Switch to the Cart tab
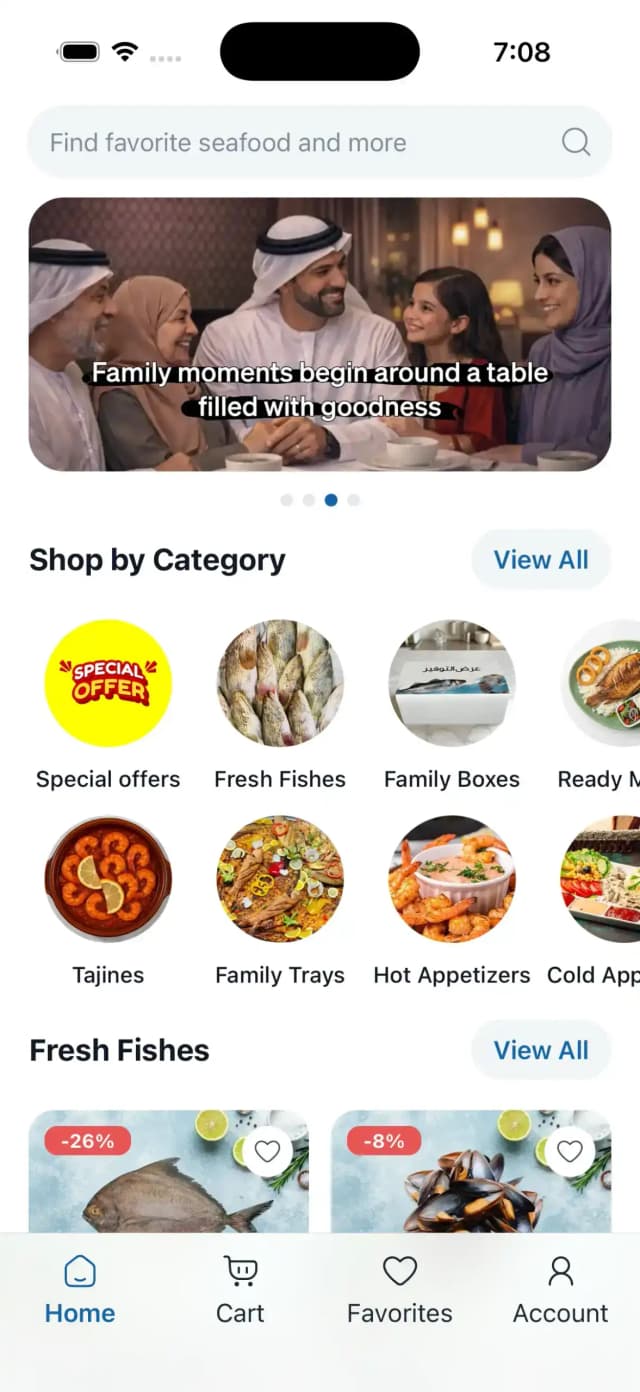This screenshot has height=1392, width=640. (x=240, y=1290)
